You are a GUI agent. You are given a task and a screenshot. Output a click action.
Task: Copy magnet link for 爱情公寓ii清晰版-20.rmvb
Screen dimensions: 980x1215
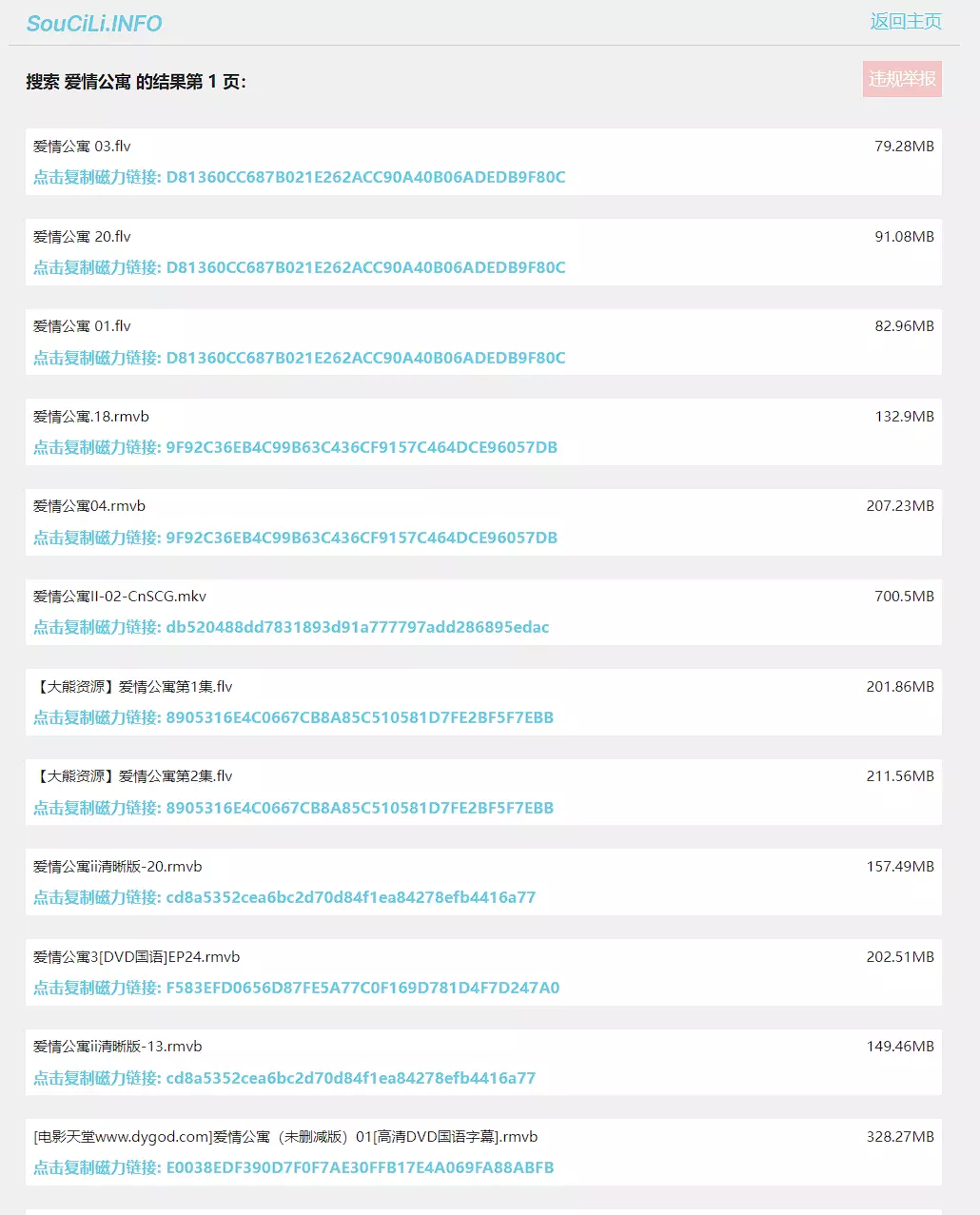284,897
